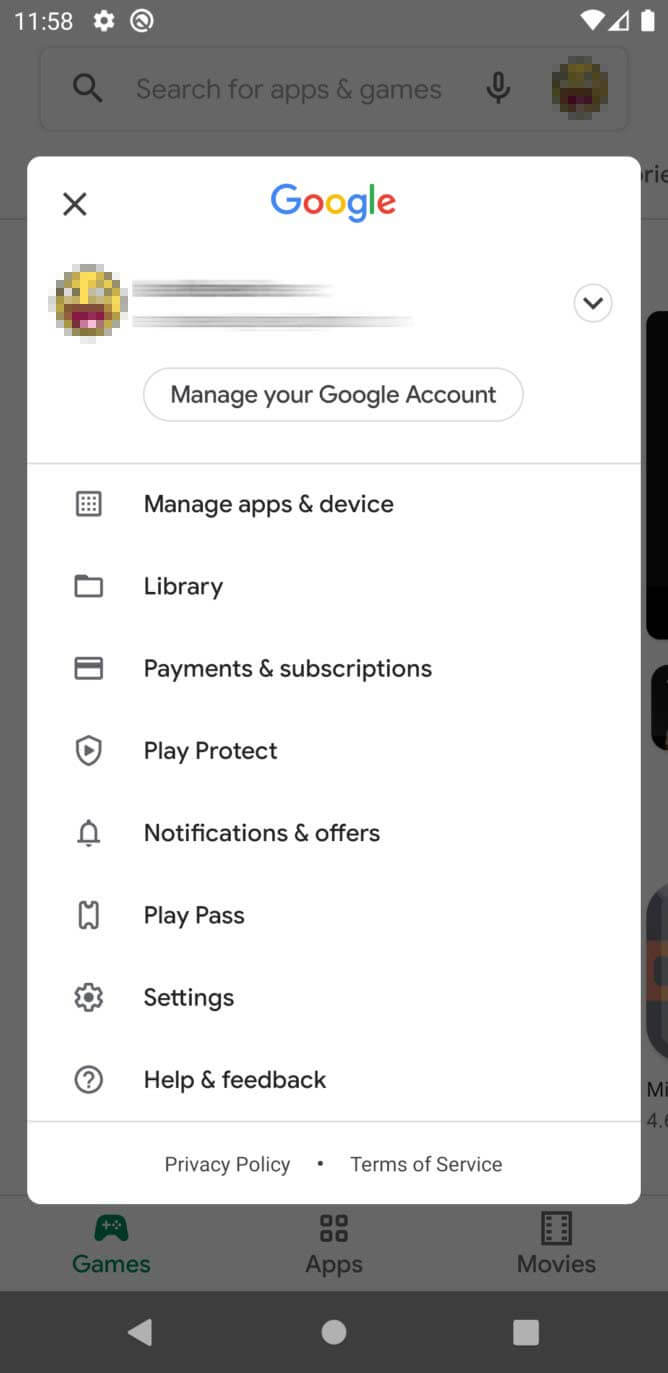
Task: Open Terms of Service link
Action: pyautogui.click(x=426, y=1164)
